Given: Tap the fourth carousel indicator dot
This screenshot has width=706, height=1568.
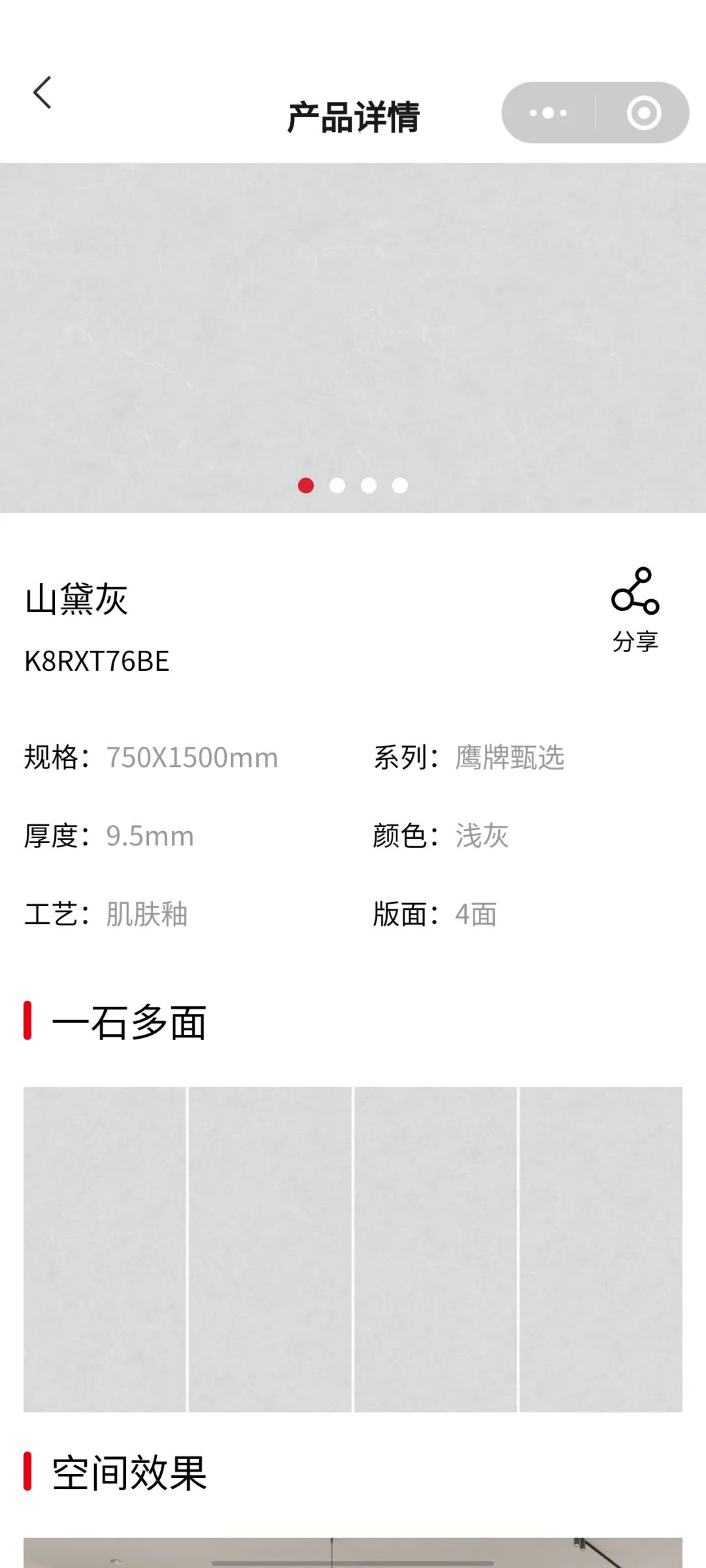Looking at the screenshot, I should pyautogui.click(x=399, y=485).
